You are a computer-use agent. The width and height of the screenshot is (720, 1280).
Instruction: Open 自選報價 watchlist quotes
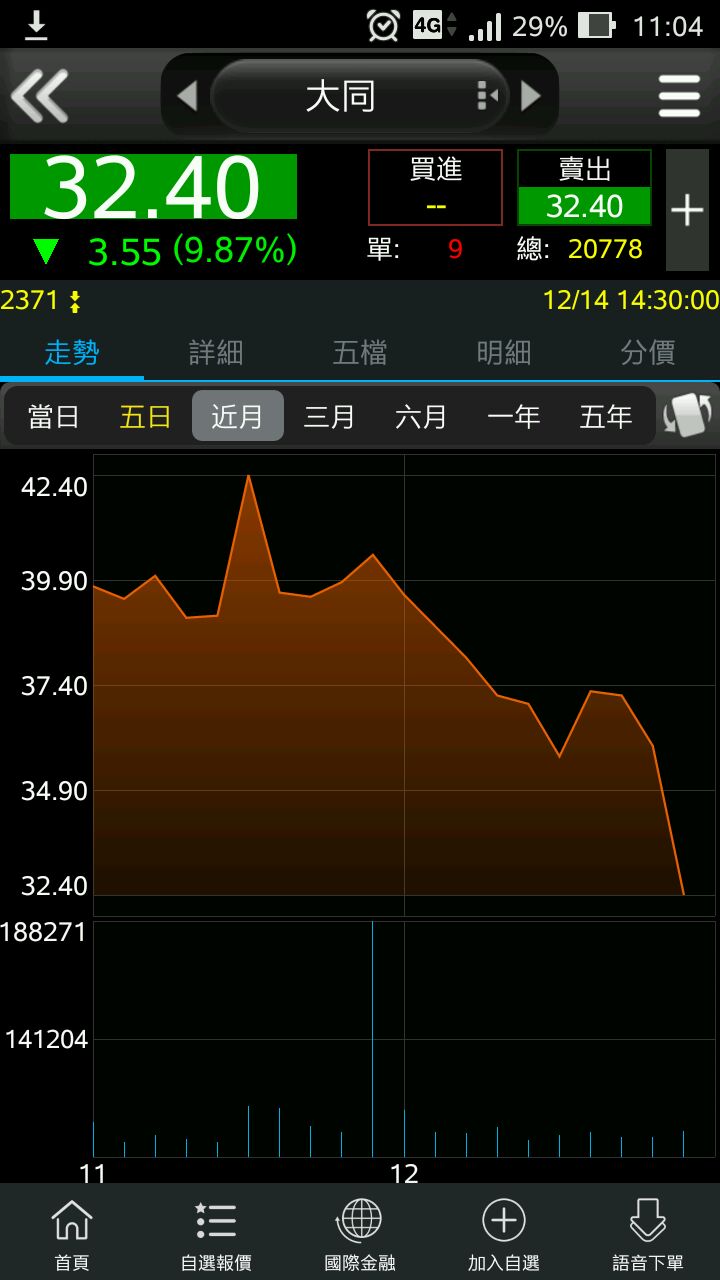[x=216, y=1232]
